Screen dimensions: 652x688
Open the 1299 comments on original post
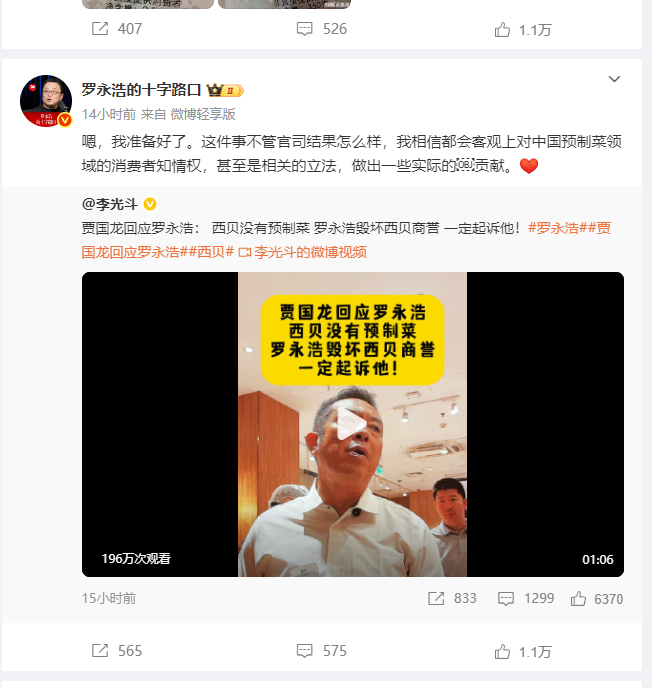tap(525, 598)
